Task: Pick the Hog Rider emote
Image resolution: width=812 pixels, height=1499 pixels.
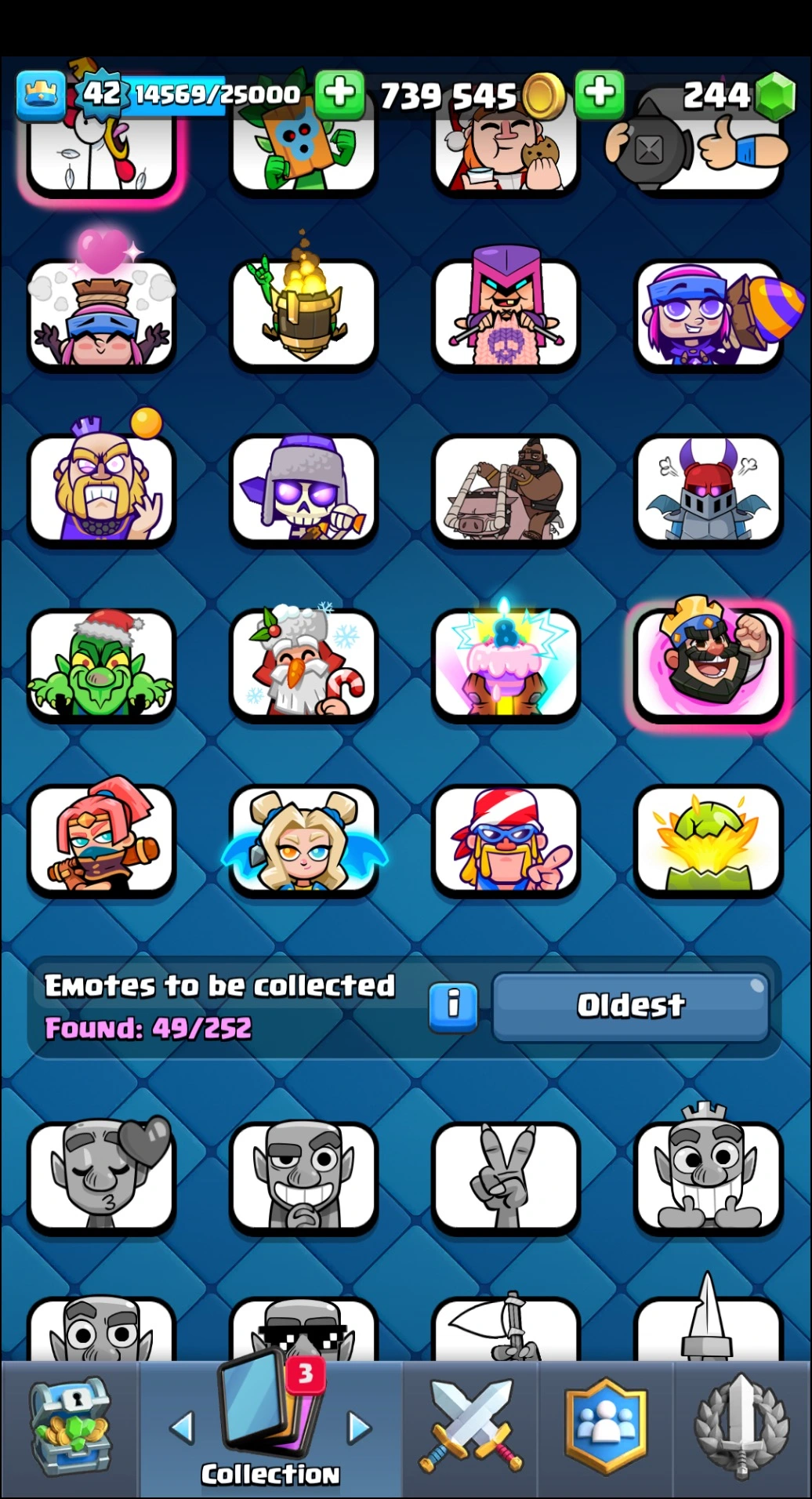Action: (506, 490)
